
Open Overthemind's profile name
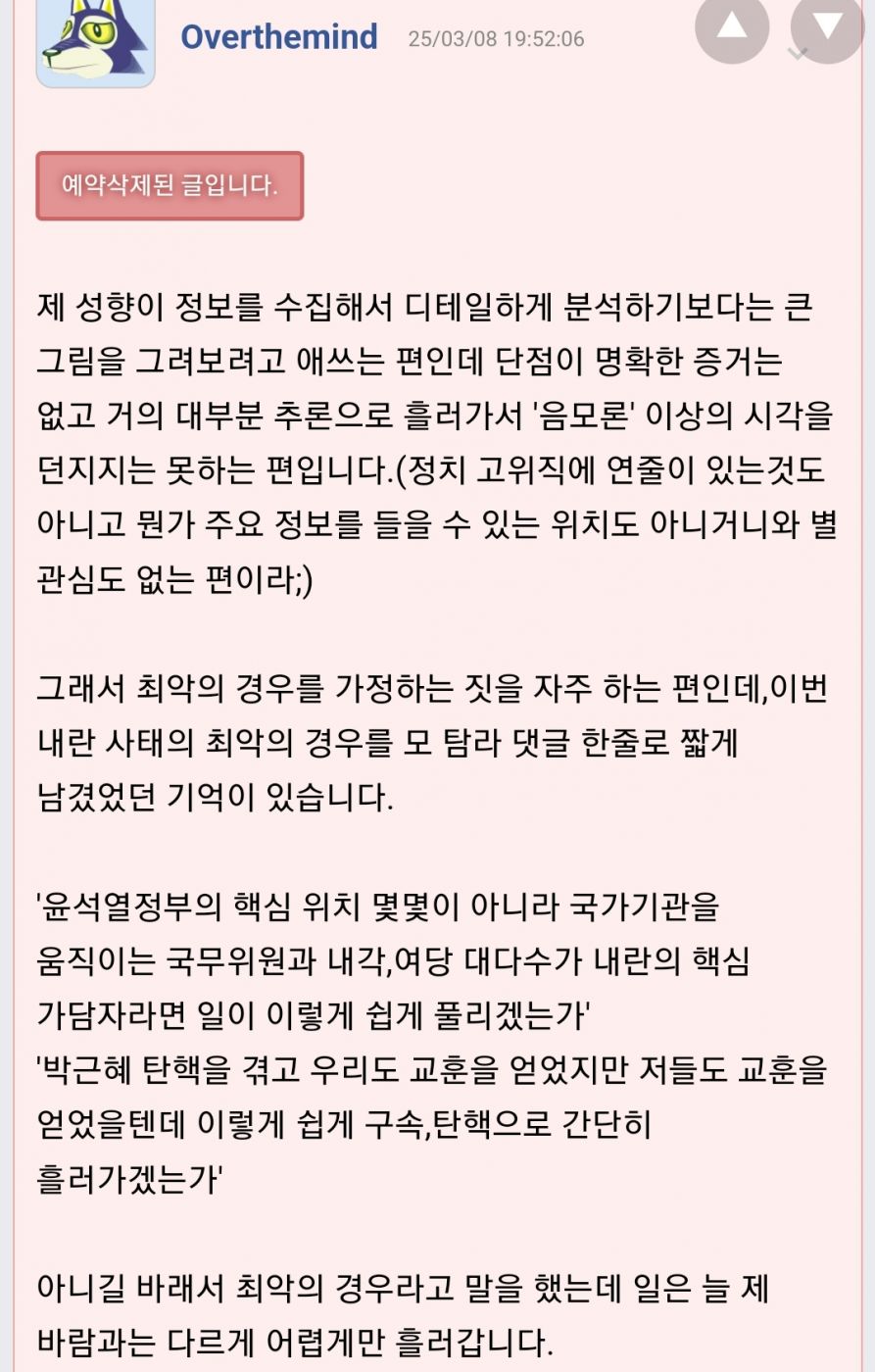(279, 37)
